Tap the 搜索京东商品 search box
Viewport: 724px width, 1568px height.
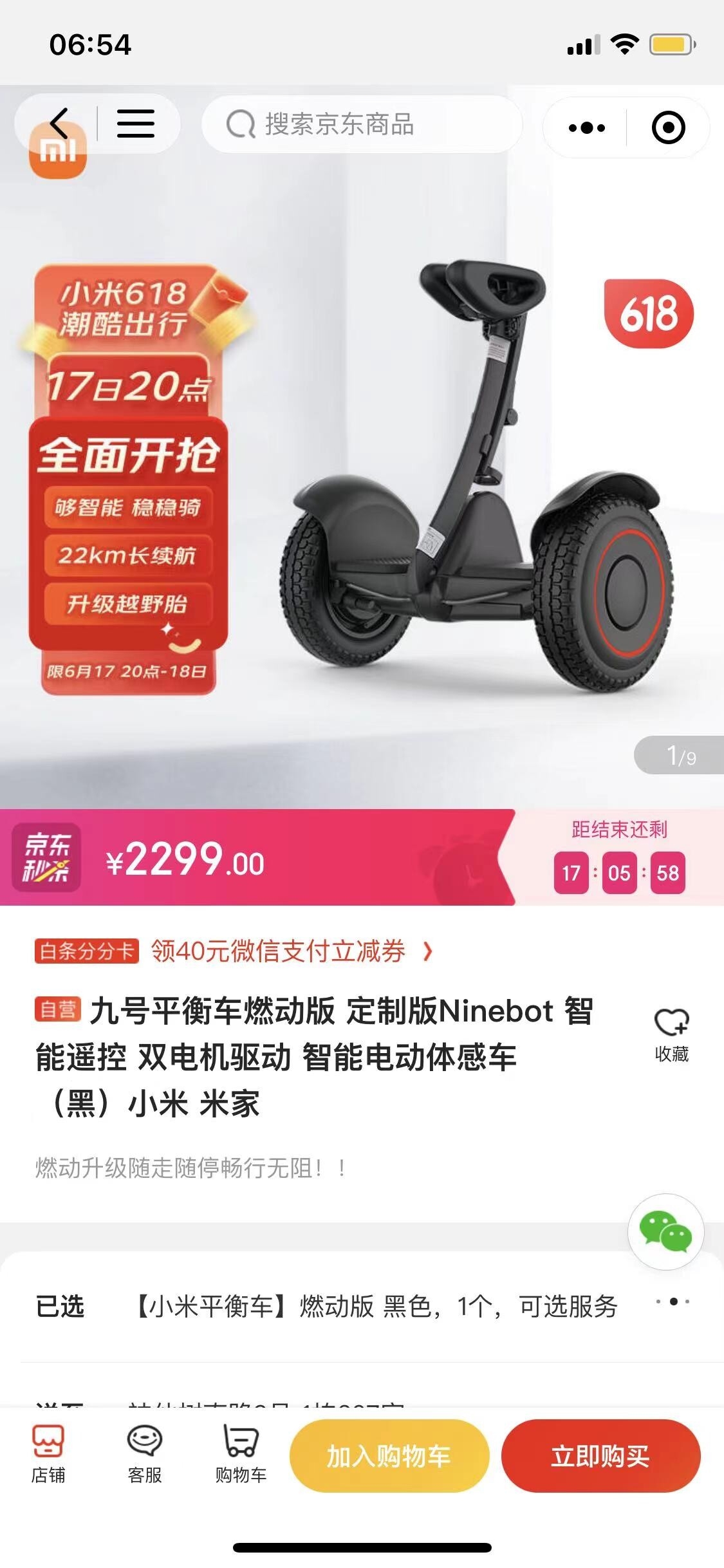[362, 124]
